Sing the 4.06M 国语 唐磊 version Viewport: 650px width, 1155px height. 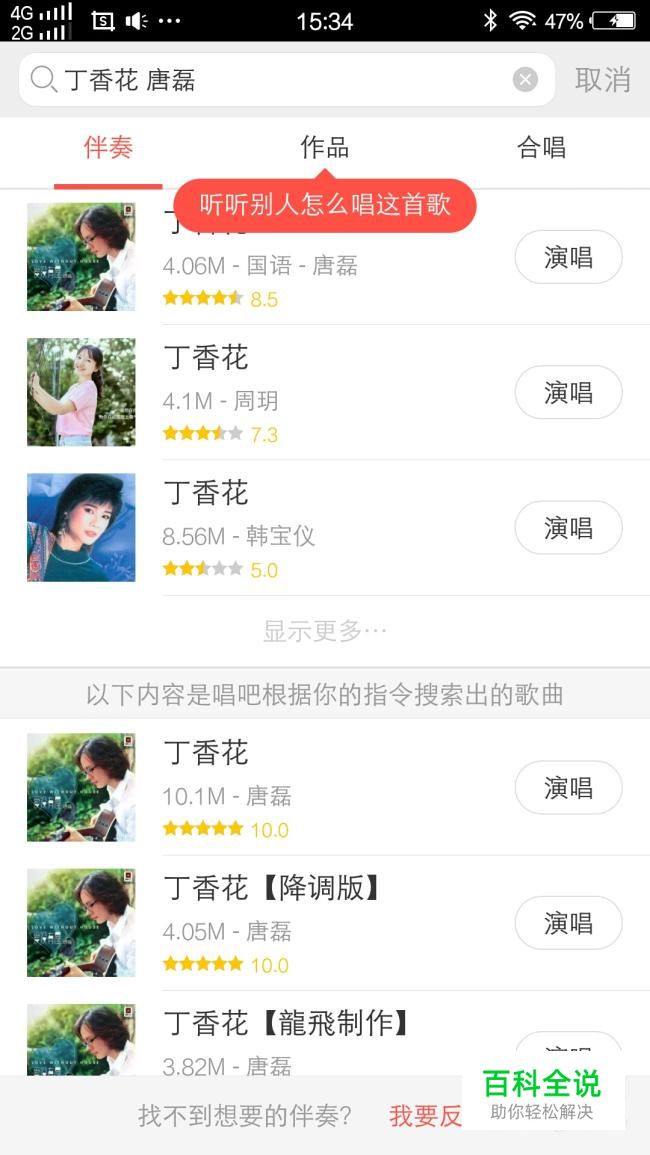coord(568,257)
